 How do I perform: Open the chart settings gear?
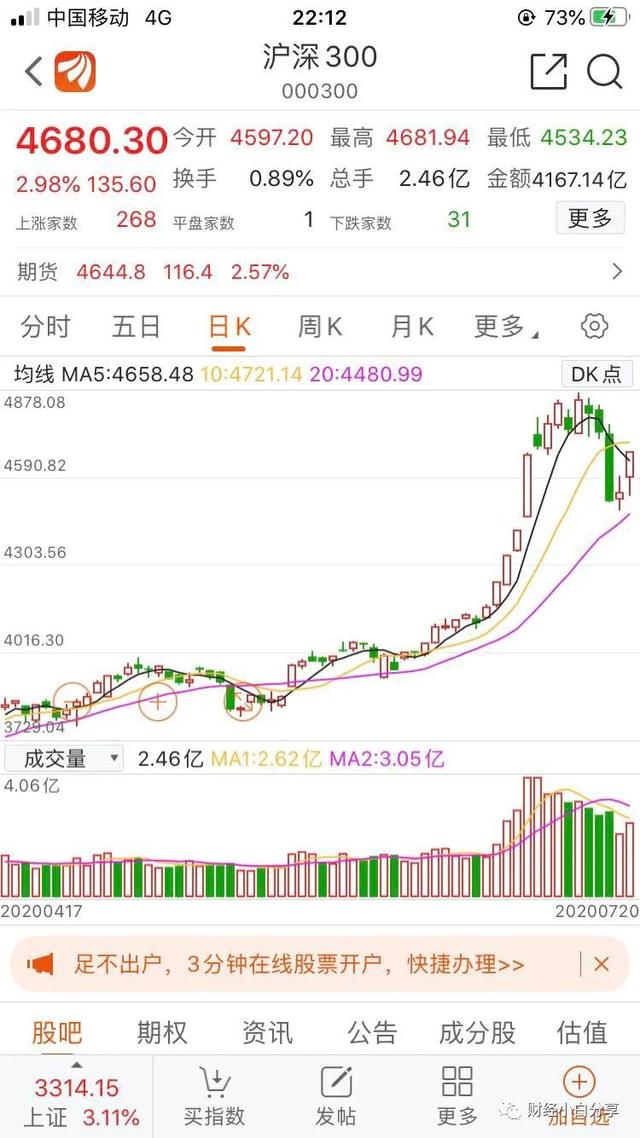point(594,327)
